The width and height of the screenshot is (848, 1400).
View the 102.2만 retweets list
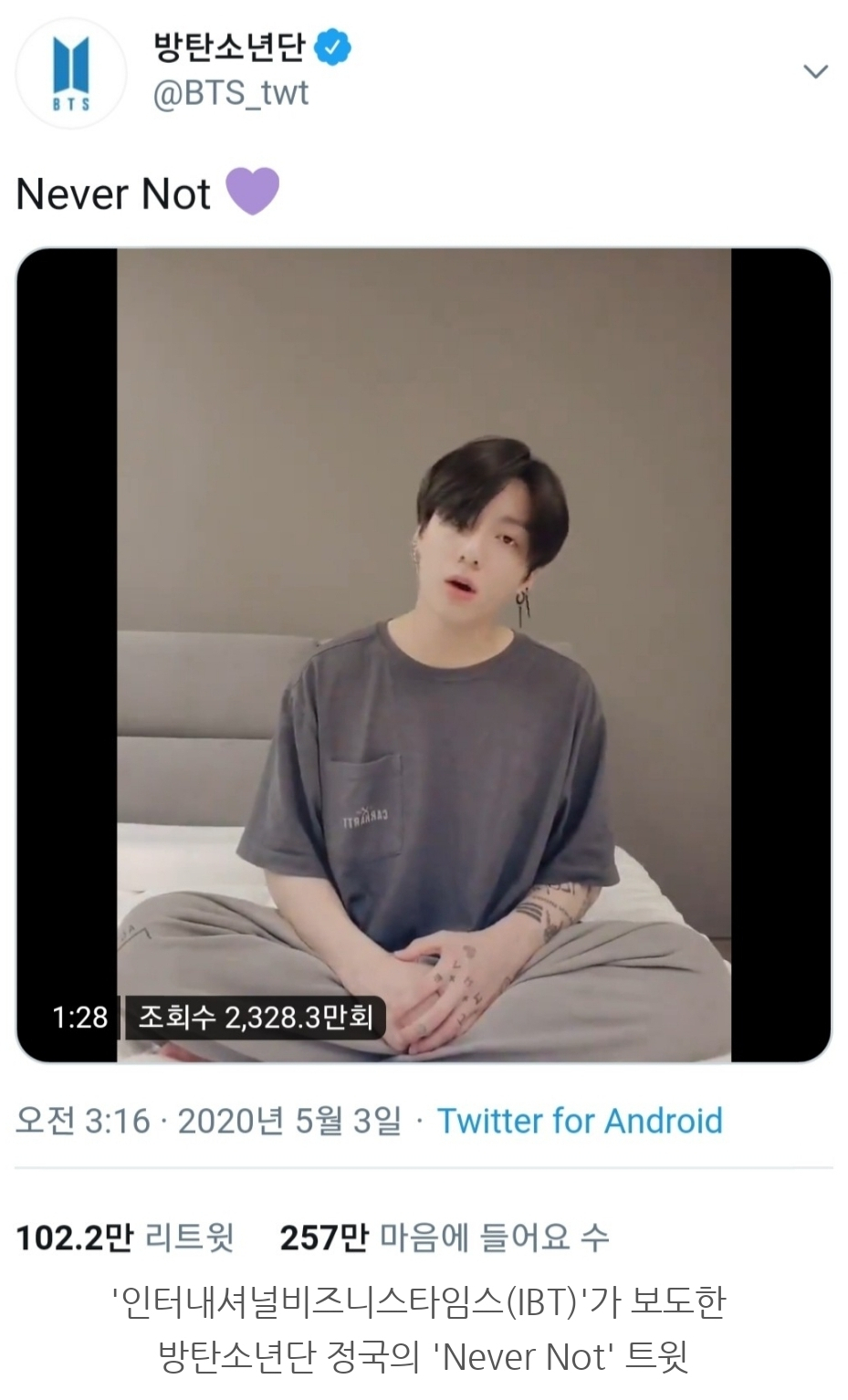coord(125,1238)
